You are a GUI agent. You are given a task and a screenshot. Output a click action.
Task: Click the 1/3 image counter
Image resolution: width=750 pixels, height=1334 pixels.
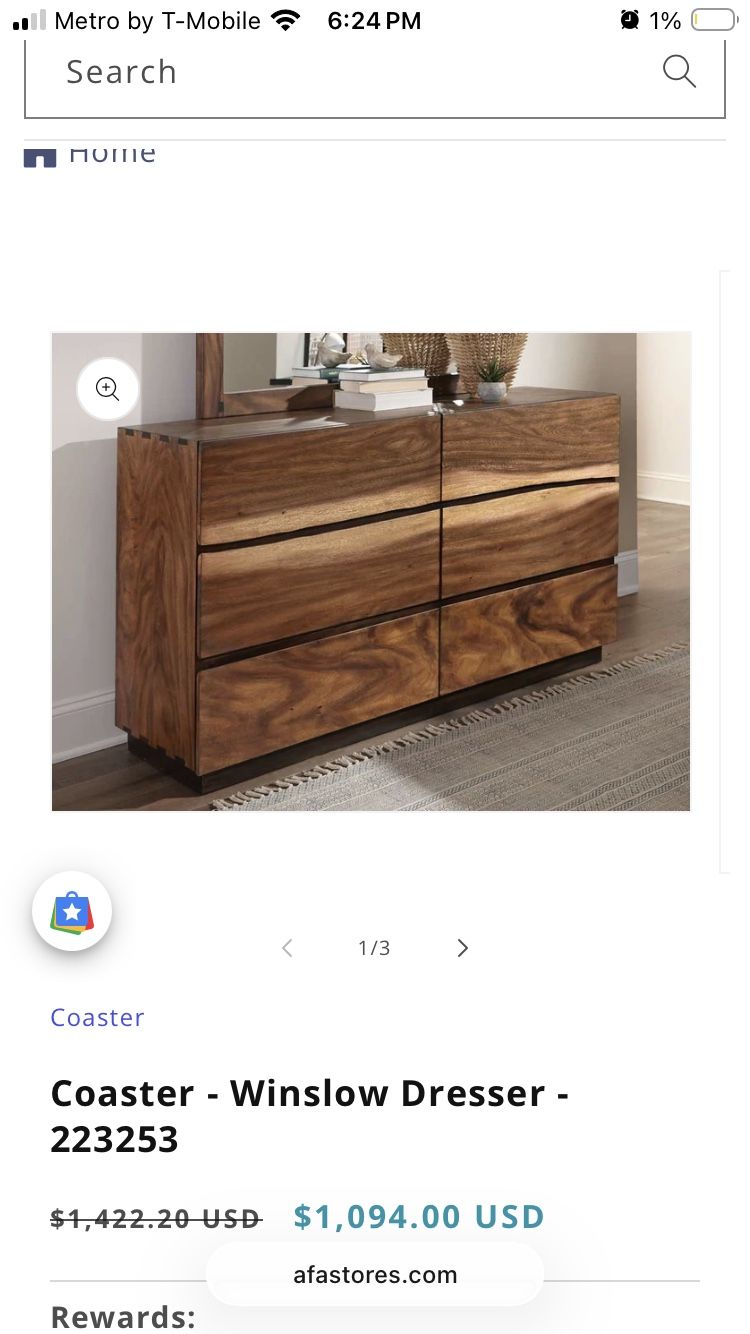point(374,947)
